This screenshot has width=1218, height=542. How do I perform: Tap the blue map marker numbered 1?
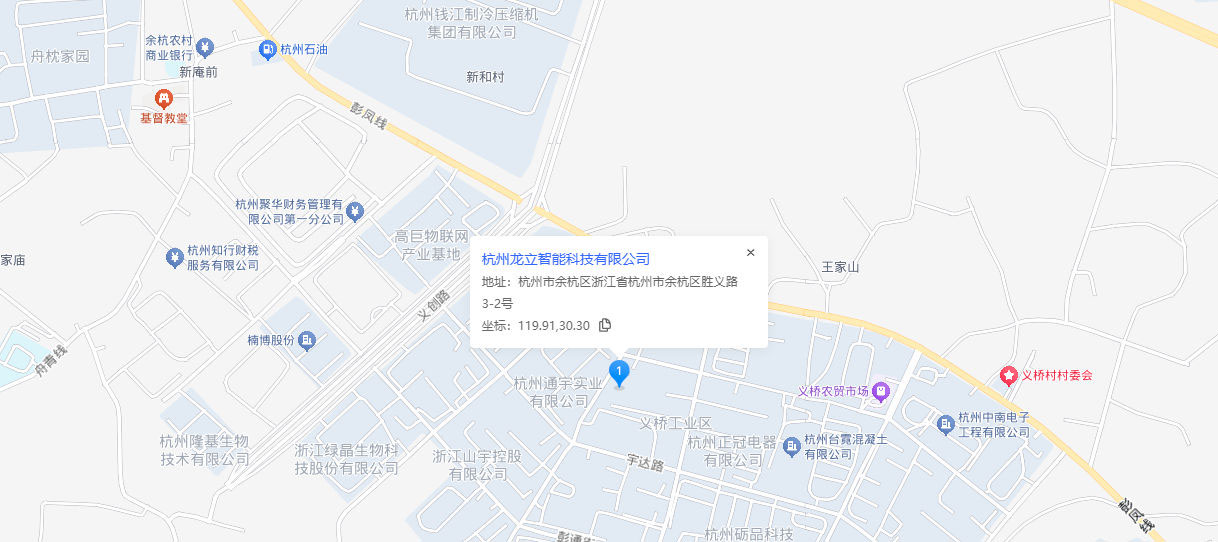(x=619, y=374)
